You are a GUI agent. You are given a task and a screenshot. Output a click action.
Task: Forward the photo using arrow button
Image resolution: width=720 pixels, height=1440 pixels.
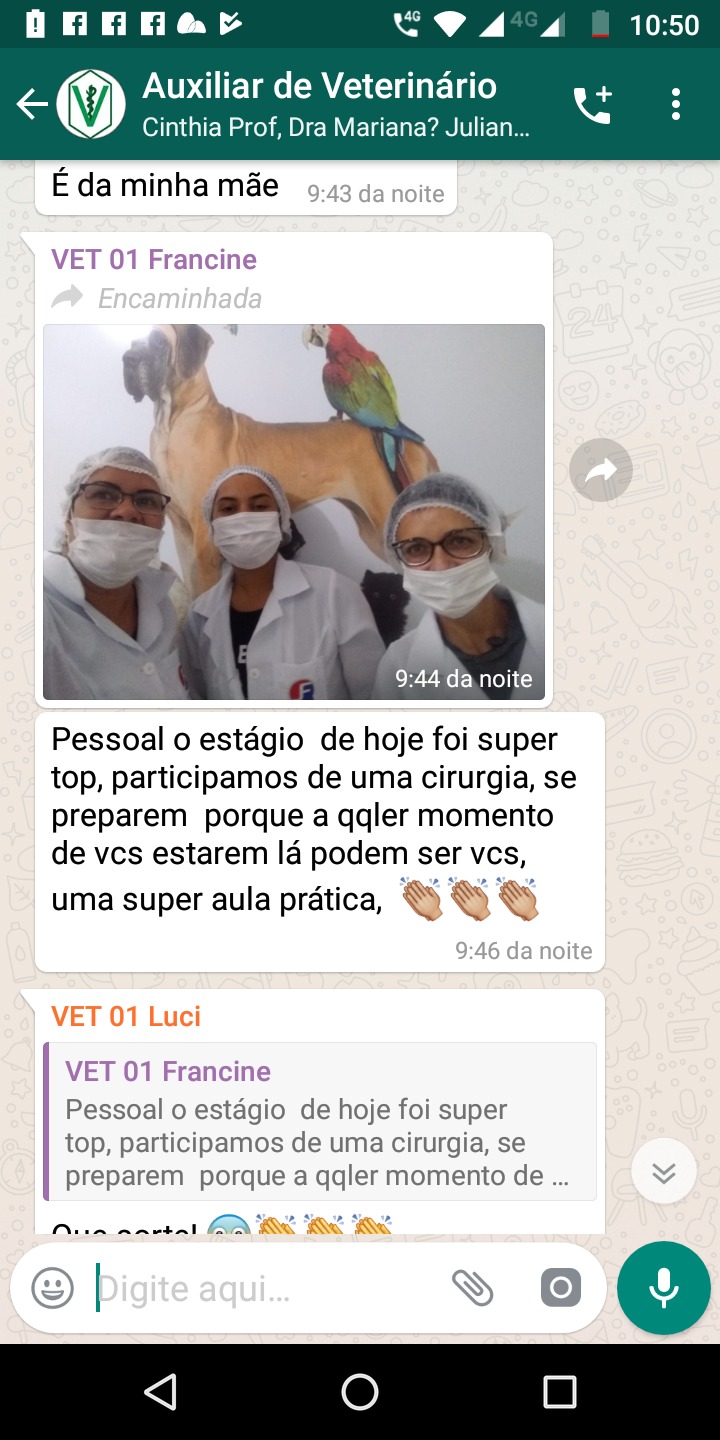pos(601,470)
